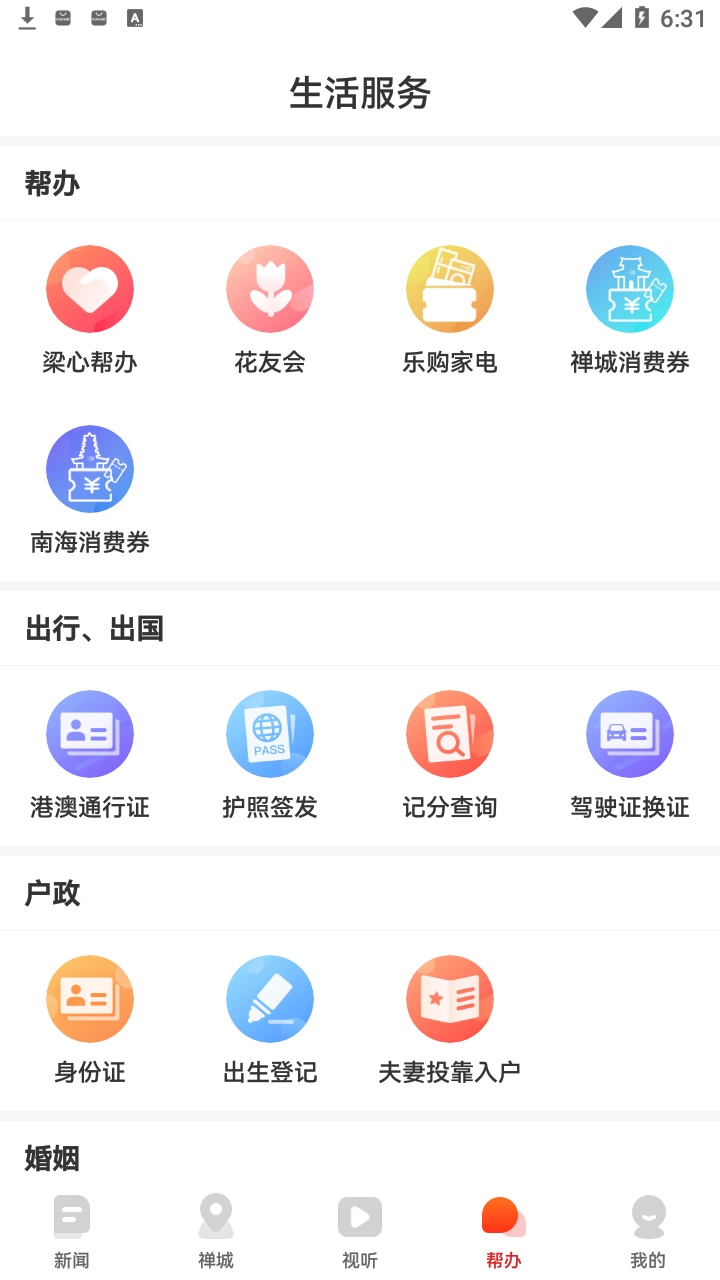Tap the download icon in the status bar
The width and height of the screenshot is (720, 1280).
click(x=27, y=16)
